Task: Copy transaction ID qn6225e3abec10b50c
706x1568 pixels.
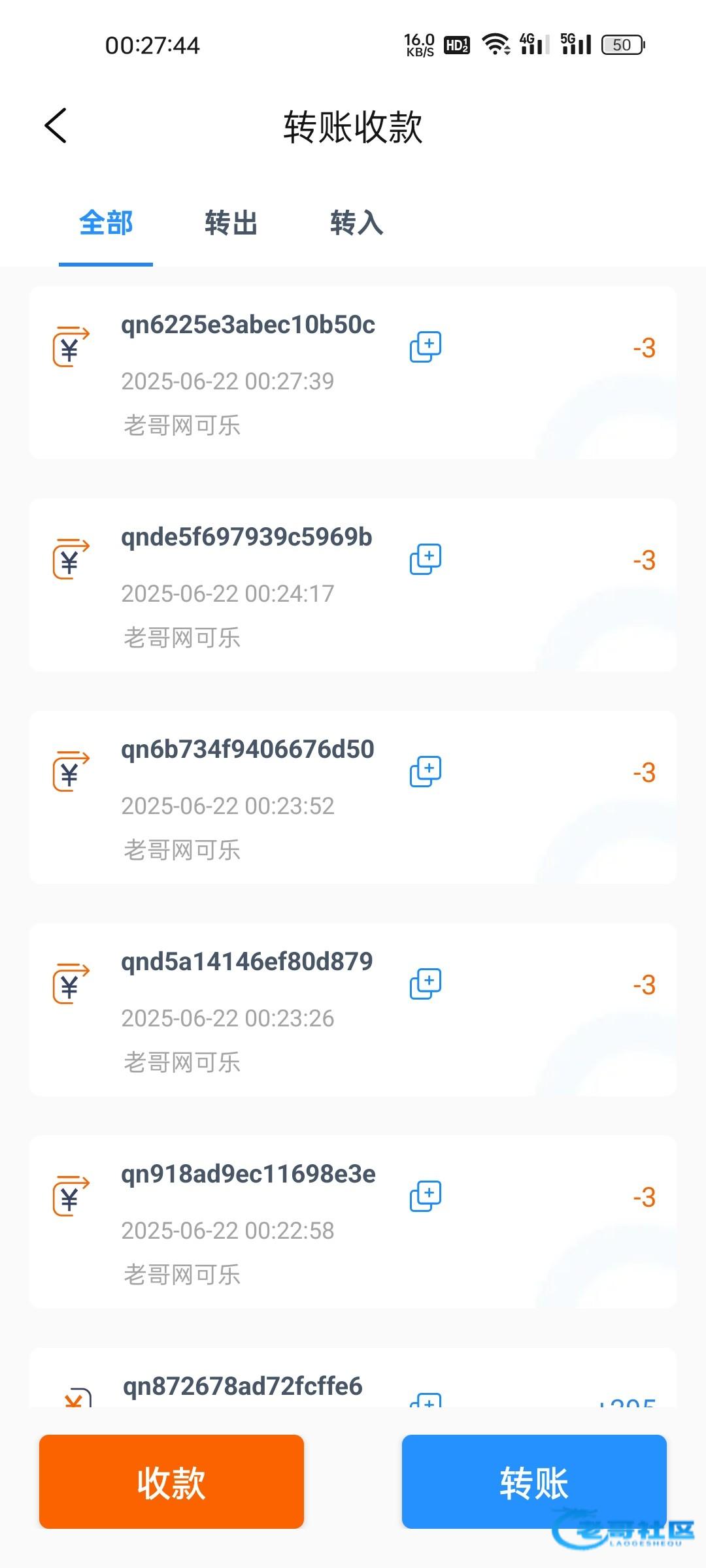Action: click(426, 346)
